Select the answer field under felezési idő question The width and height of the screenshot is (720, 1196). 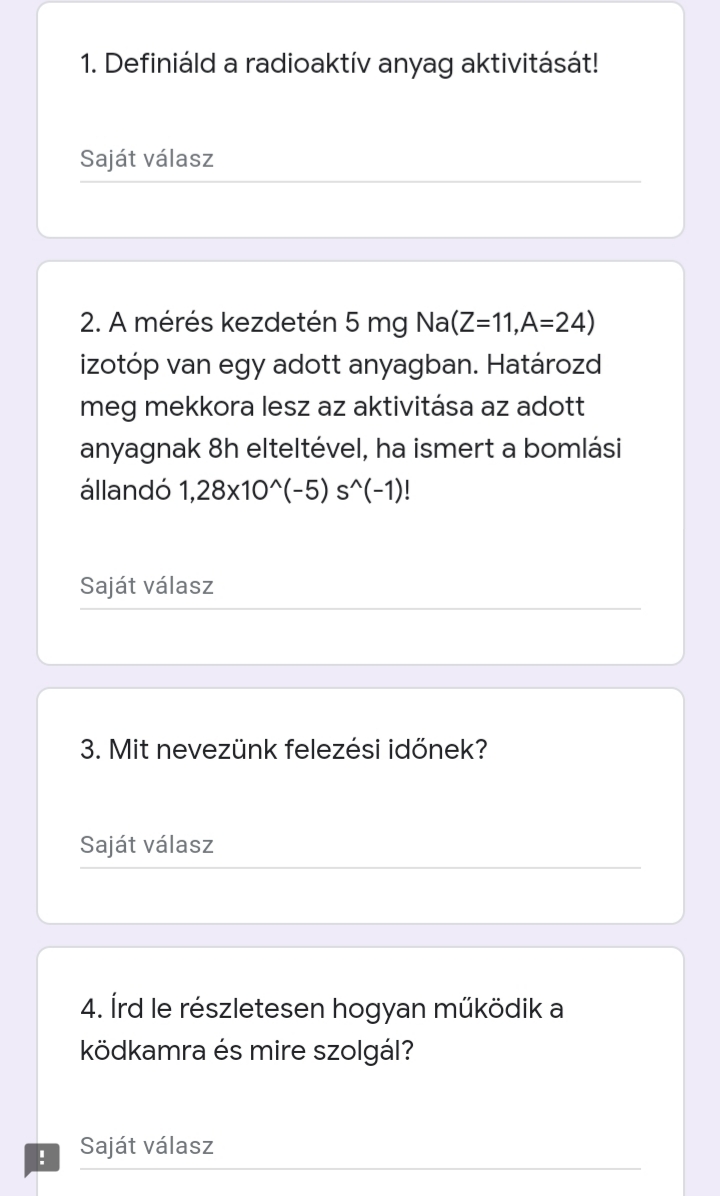coord(360,846)
